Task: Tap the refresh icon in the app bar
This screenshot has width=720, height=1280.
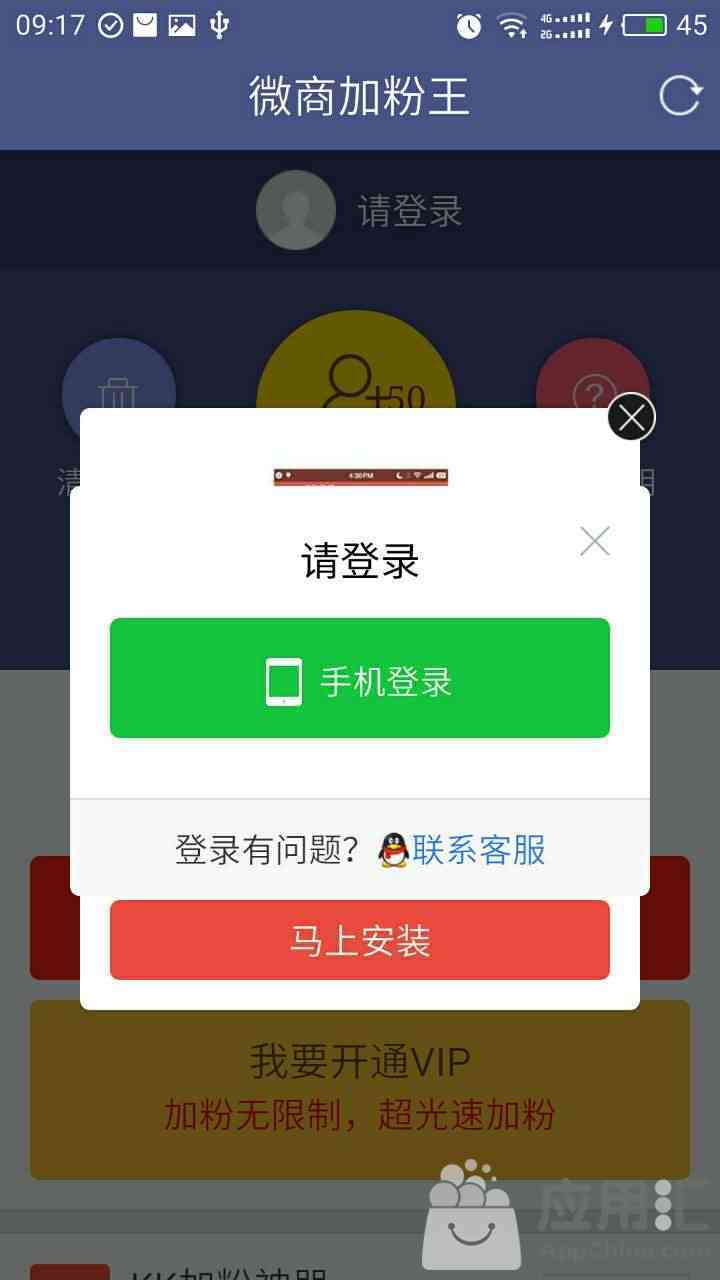Action: (x=680, y=96)
